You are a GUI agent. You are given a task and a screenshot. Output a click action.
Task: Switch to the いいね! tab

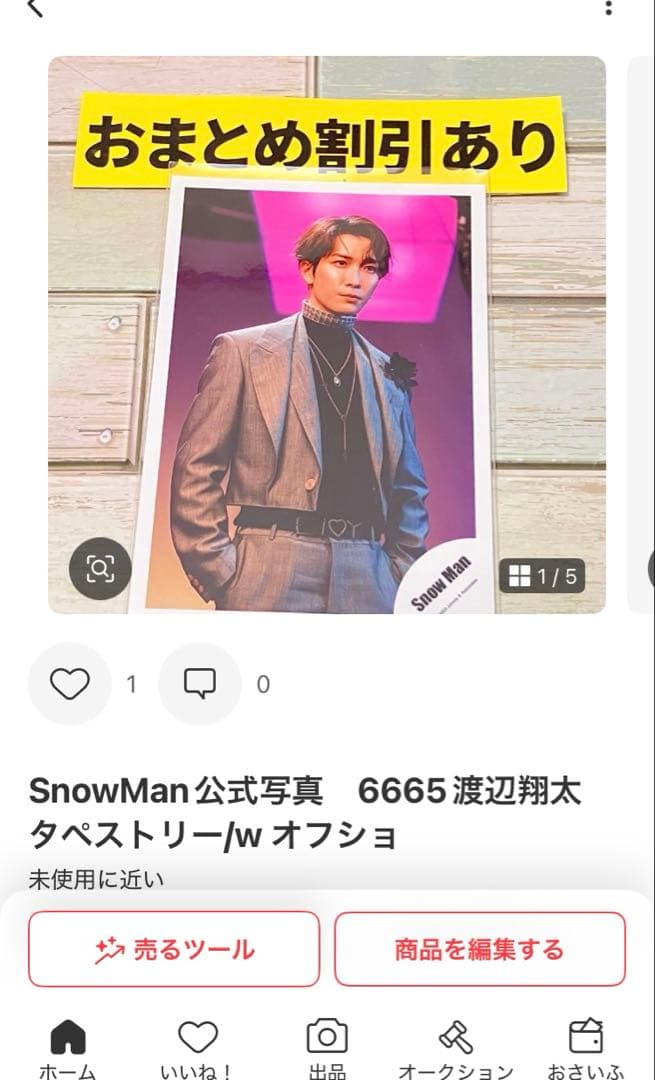tap(197, 1046)
